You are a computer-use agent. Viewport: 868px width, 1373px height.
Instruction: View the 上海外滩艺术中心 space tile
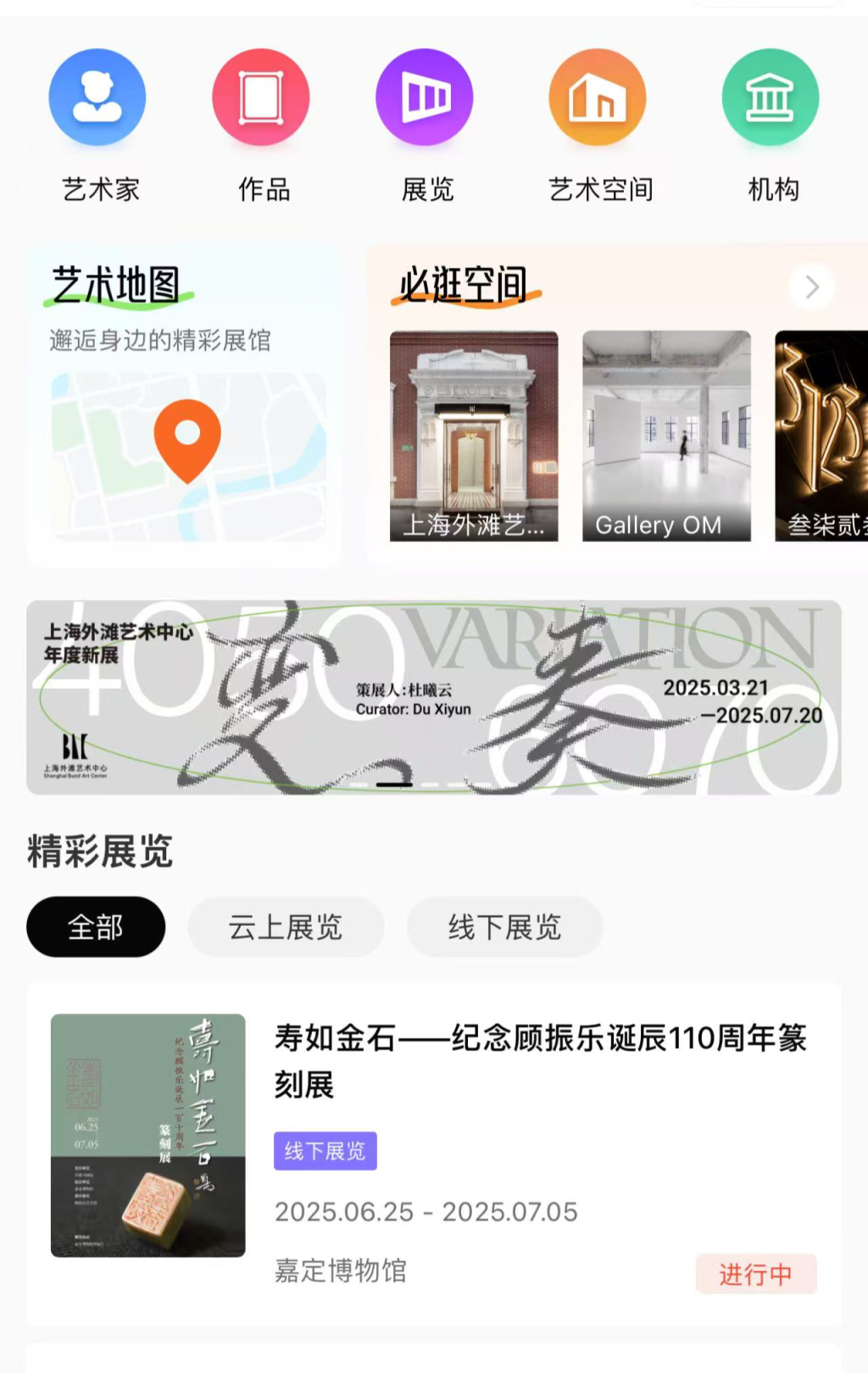point(474,435)
